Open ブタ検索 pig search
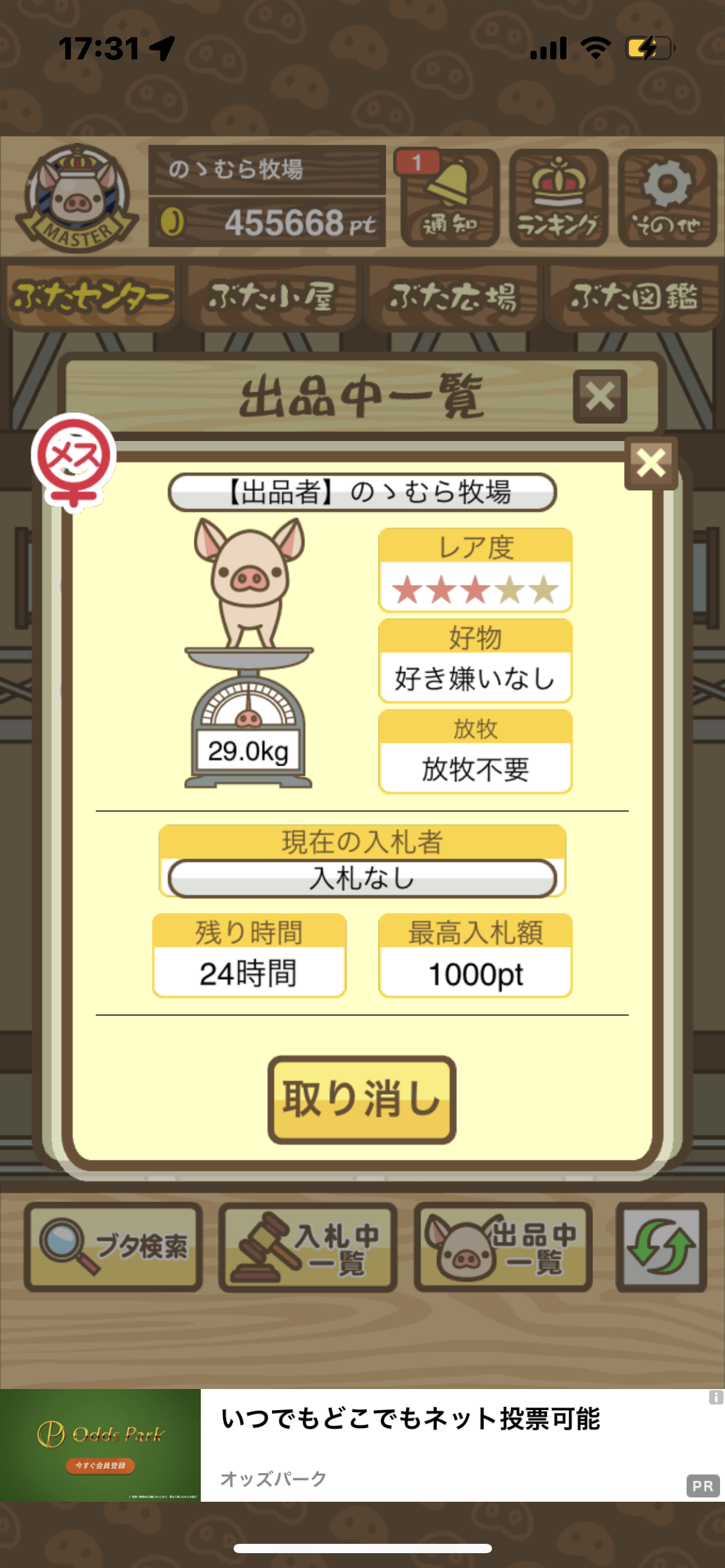This screenshot has height=1568, width=725. pyautogui.click(x=113, y=1247)
